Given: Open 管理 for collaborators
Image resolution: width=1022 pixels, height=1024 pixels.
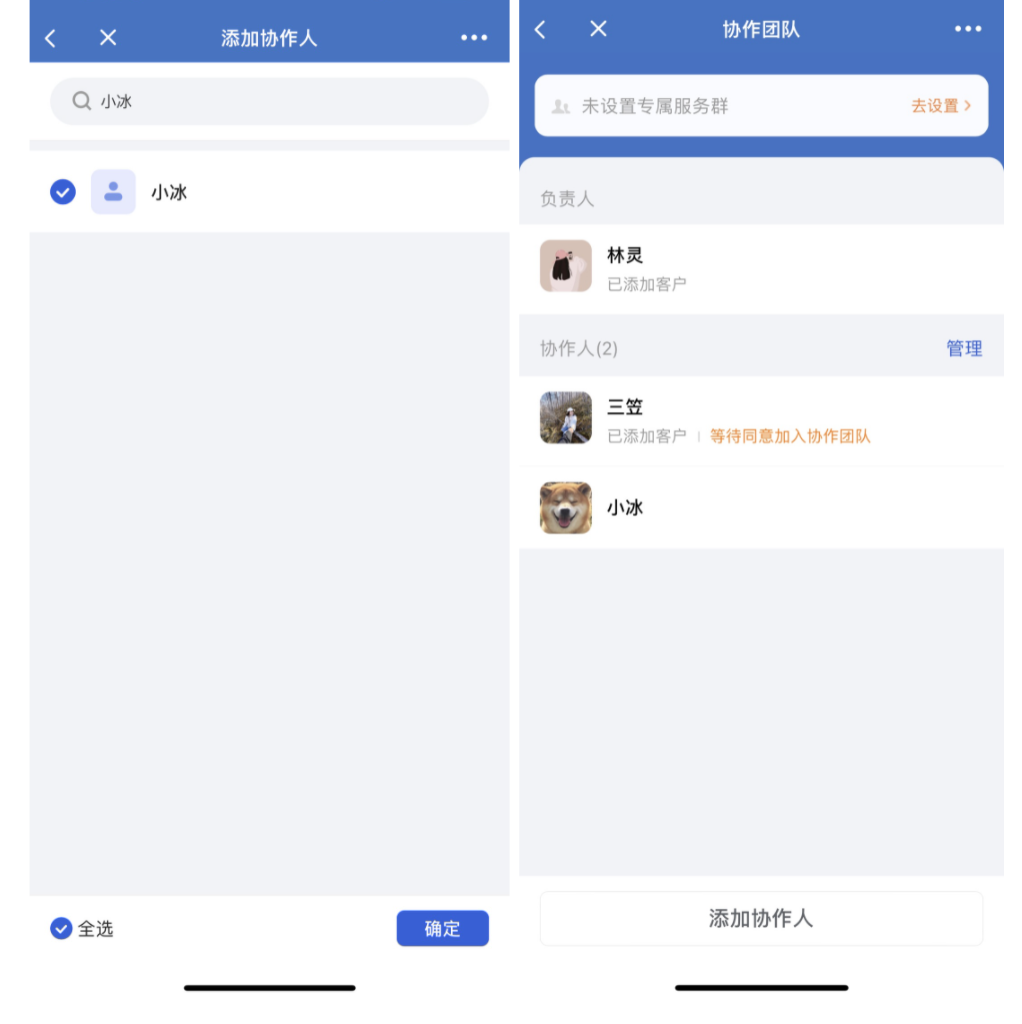Looking at the screenshot, I should pyautogui.click(x=964, y=348).
